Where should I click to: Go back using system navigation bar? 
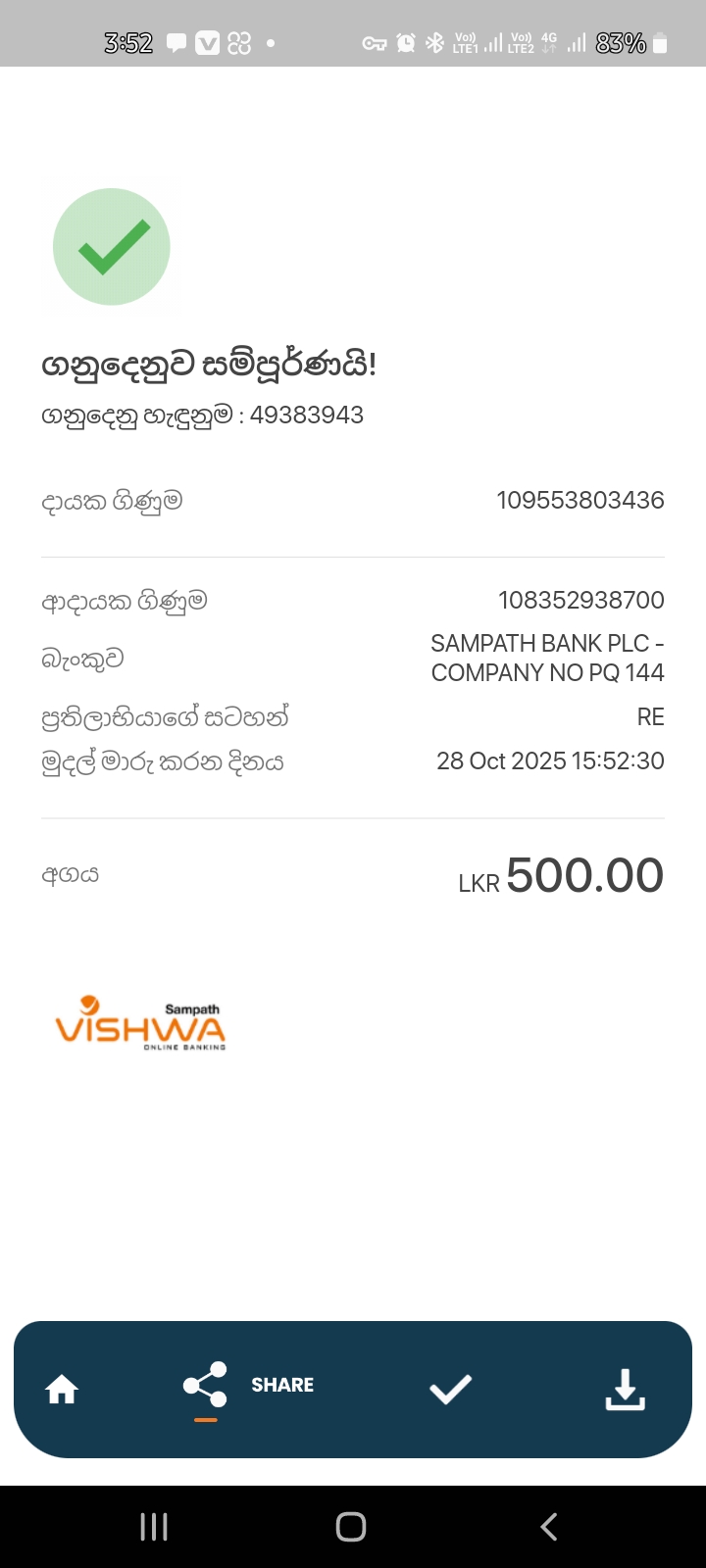(x=549, y=1526)
